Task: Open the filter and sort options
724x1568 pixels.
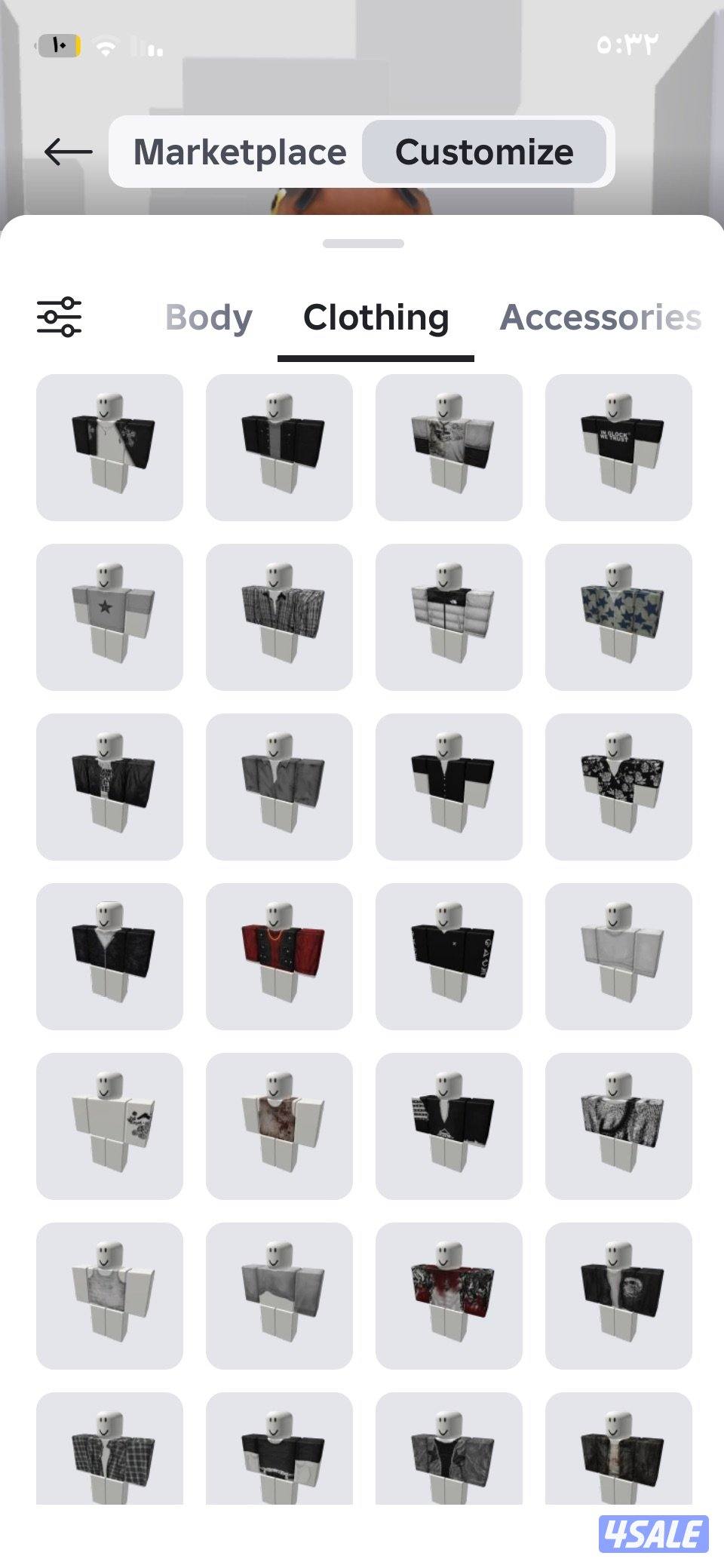Action: tap(60, 317)
